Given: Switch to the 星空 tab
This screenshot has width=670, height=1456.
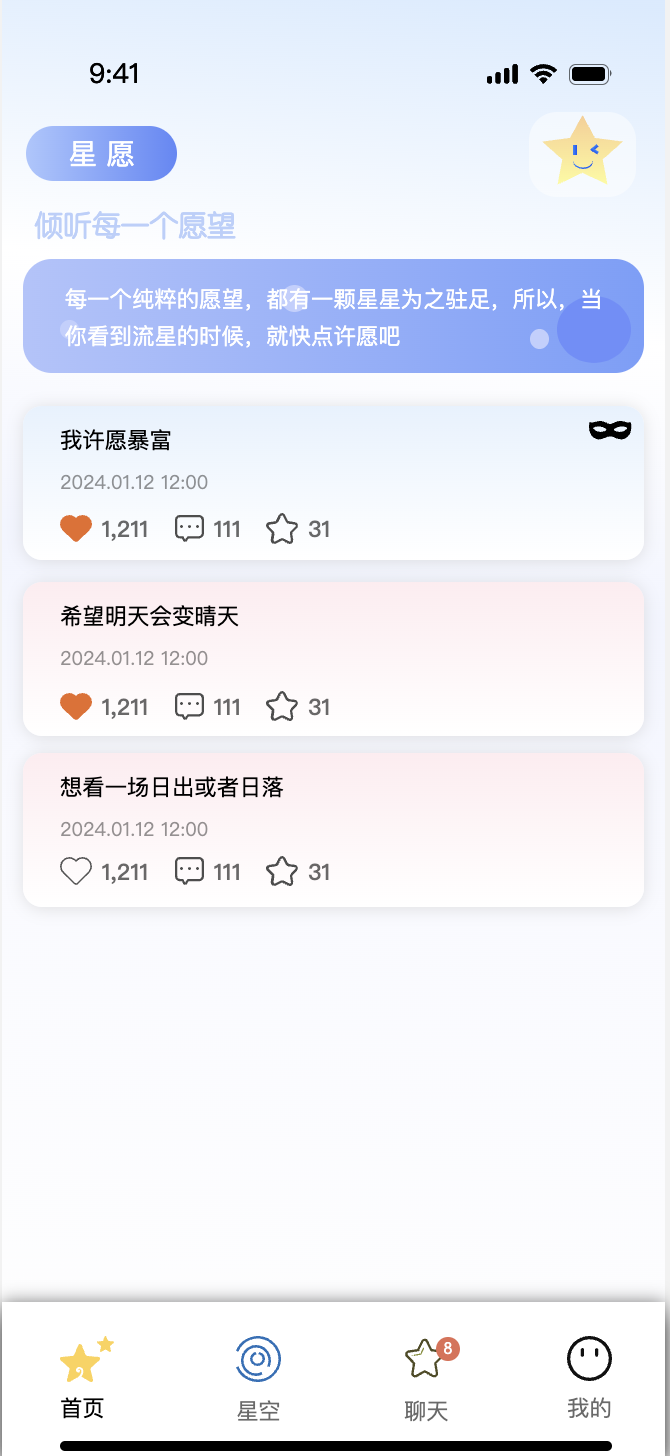Looking at the screenshot, I should point(258,1380).
